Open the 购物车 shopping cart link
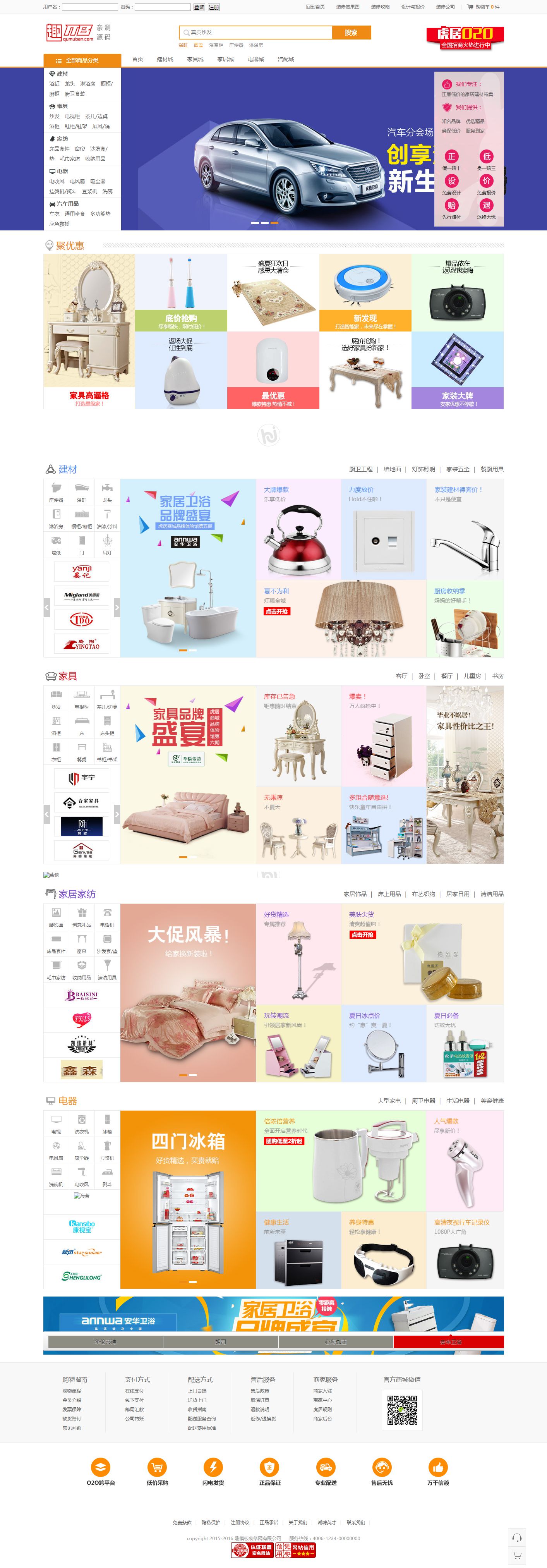The image size is (547, 1568). (x=484, y=7)
